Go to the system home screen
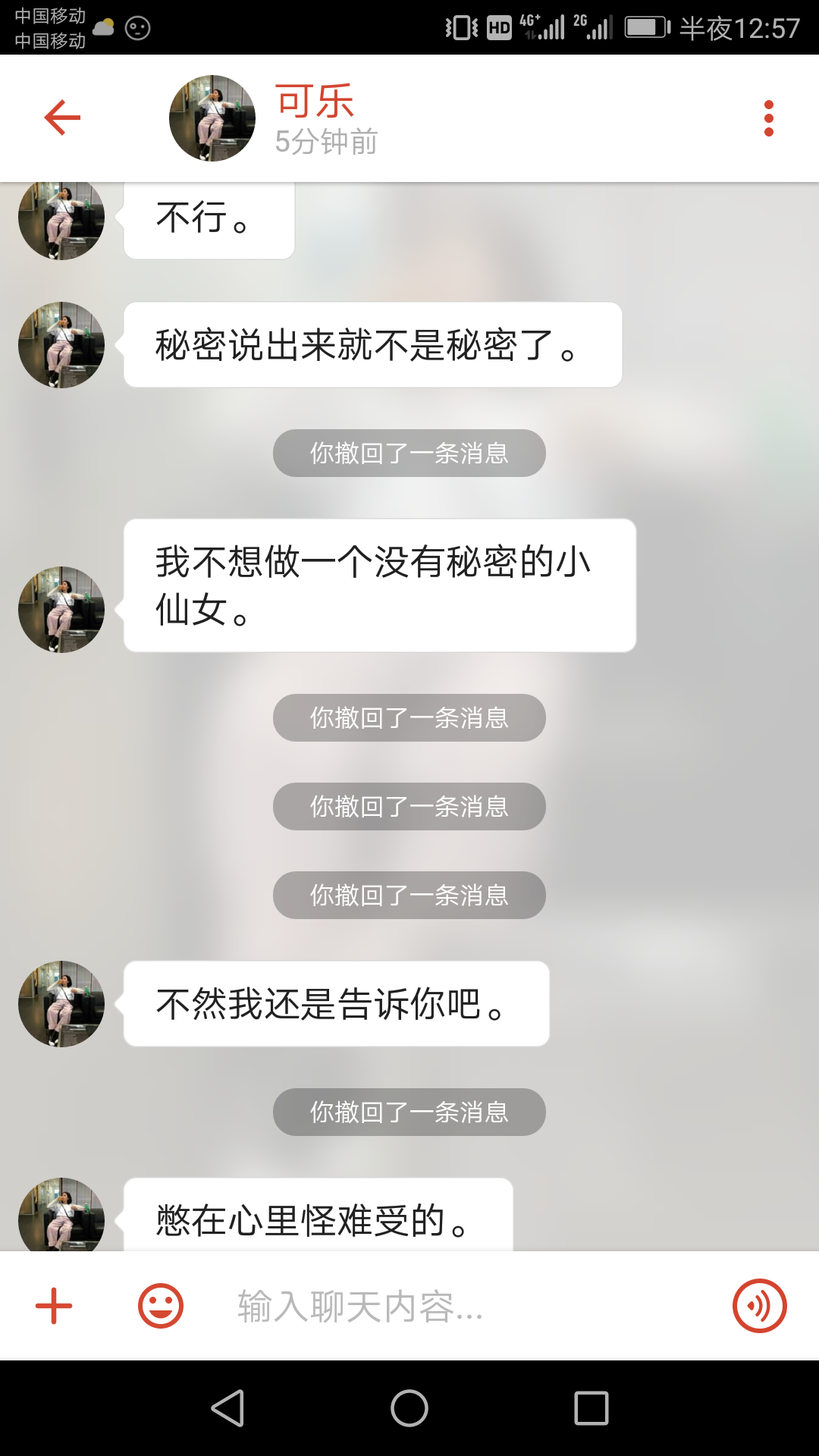Image resolution: width=819 pixels, height=1456 pixels. (409, 1408)
